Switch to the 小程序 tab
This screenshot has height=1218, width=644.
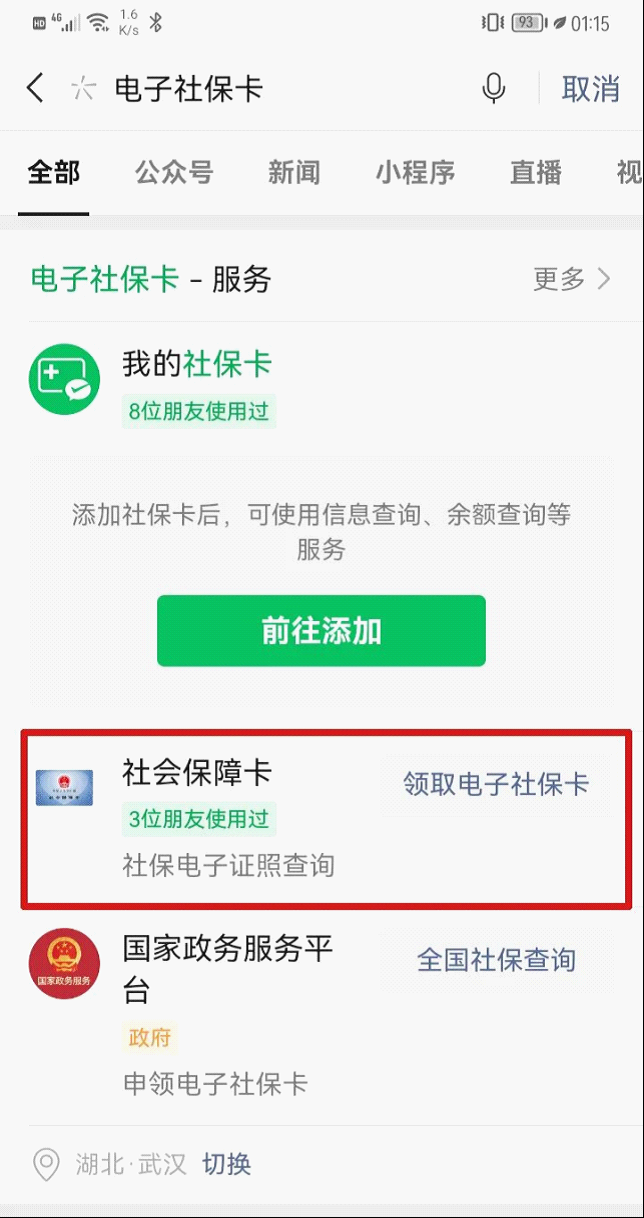click(x=415, y=172)
